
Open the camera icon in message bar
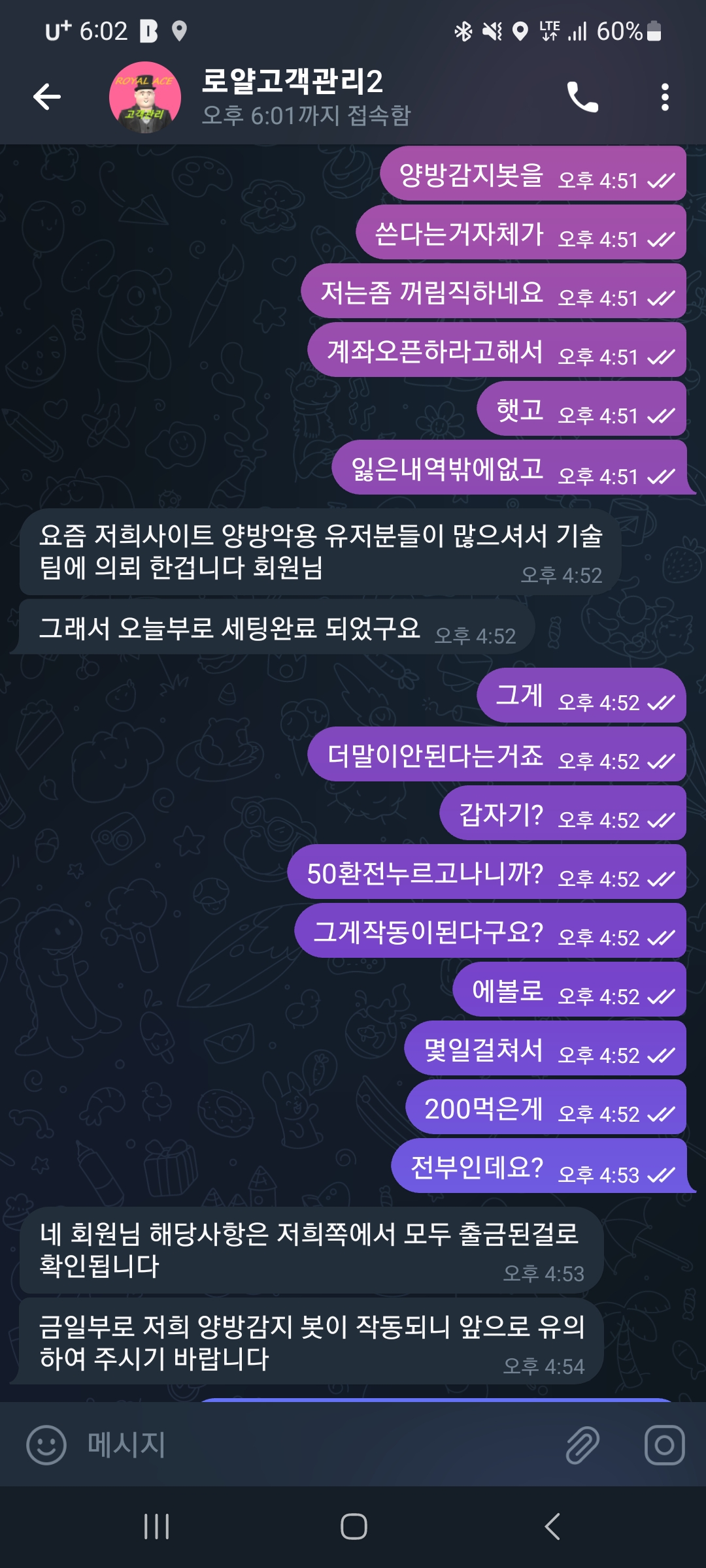[664, 1445]
